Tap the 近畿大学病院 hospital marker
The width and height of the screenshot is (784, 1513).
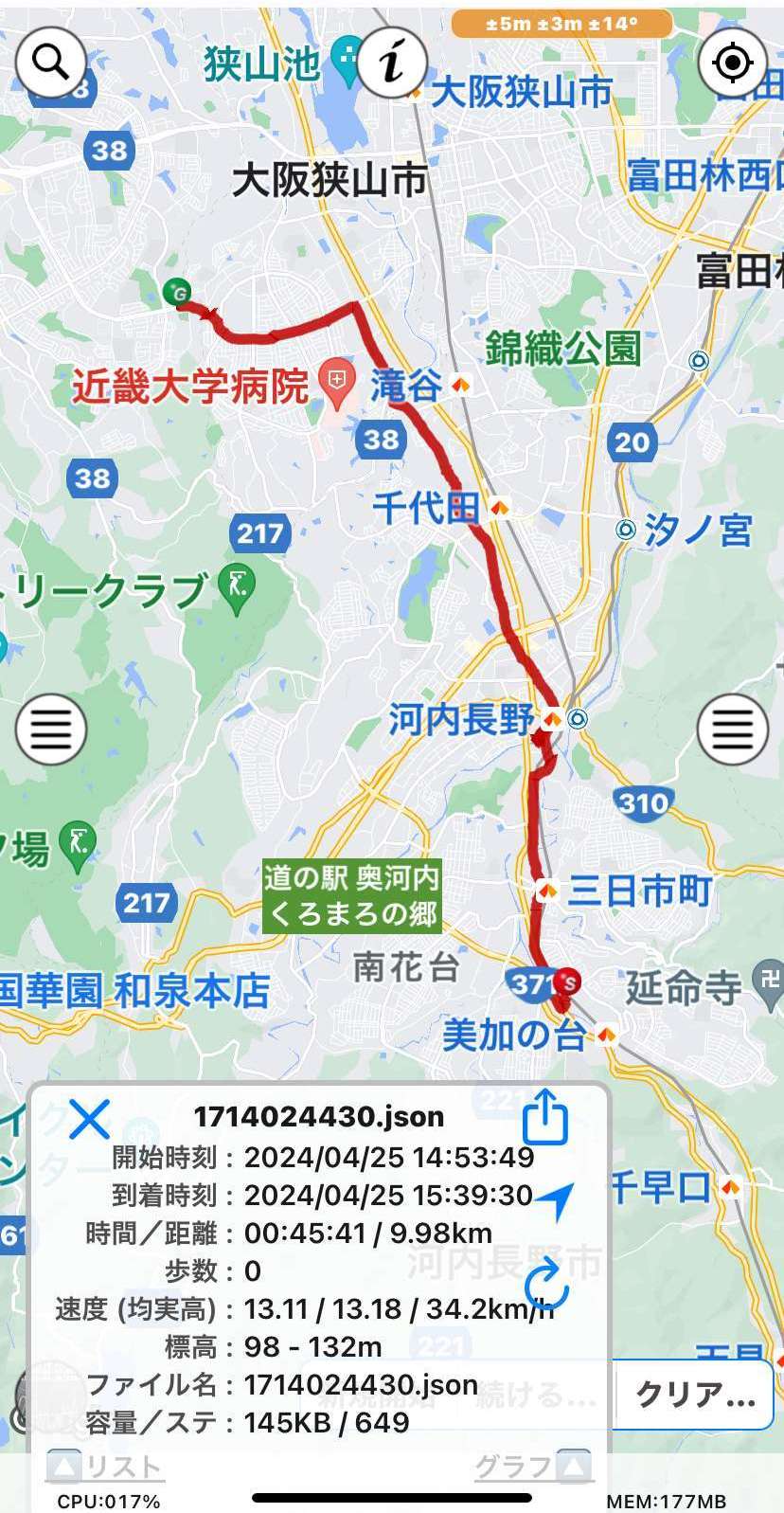[337, 384]
